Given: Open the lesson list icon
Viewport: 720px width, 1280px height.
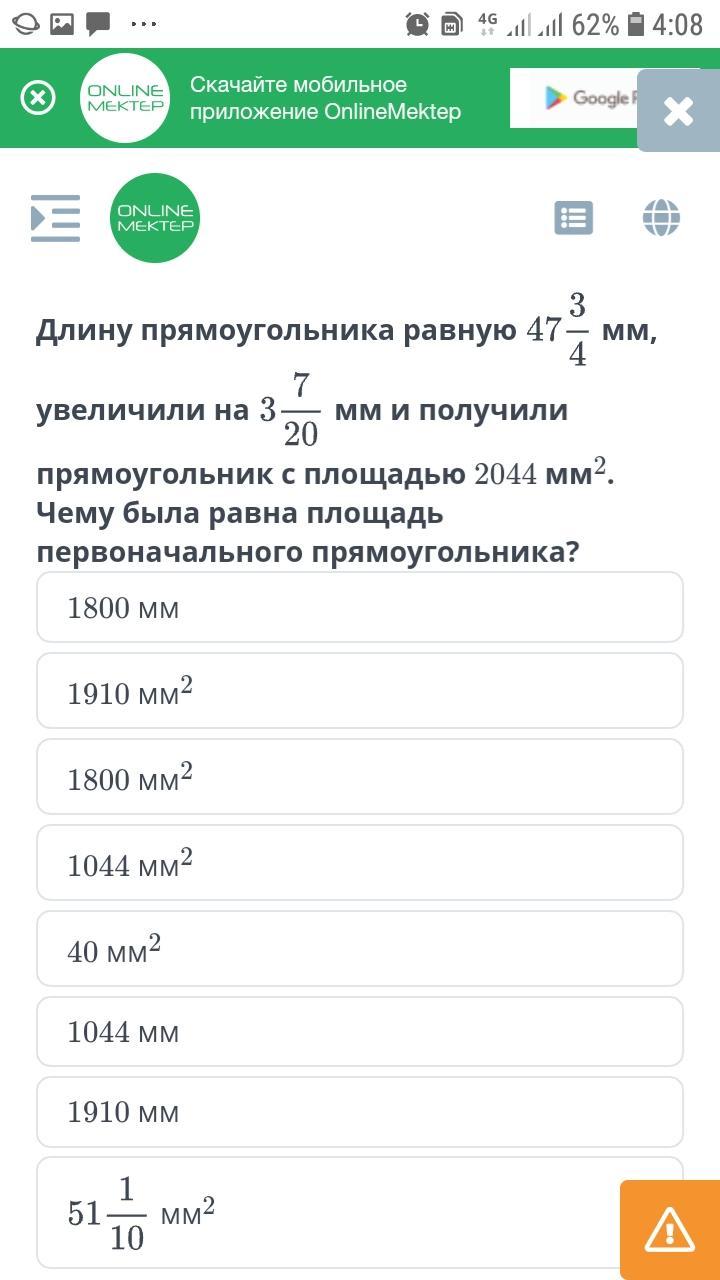Looking at the screenshot, I should (x=574, y=218).
